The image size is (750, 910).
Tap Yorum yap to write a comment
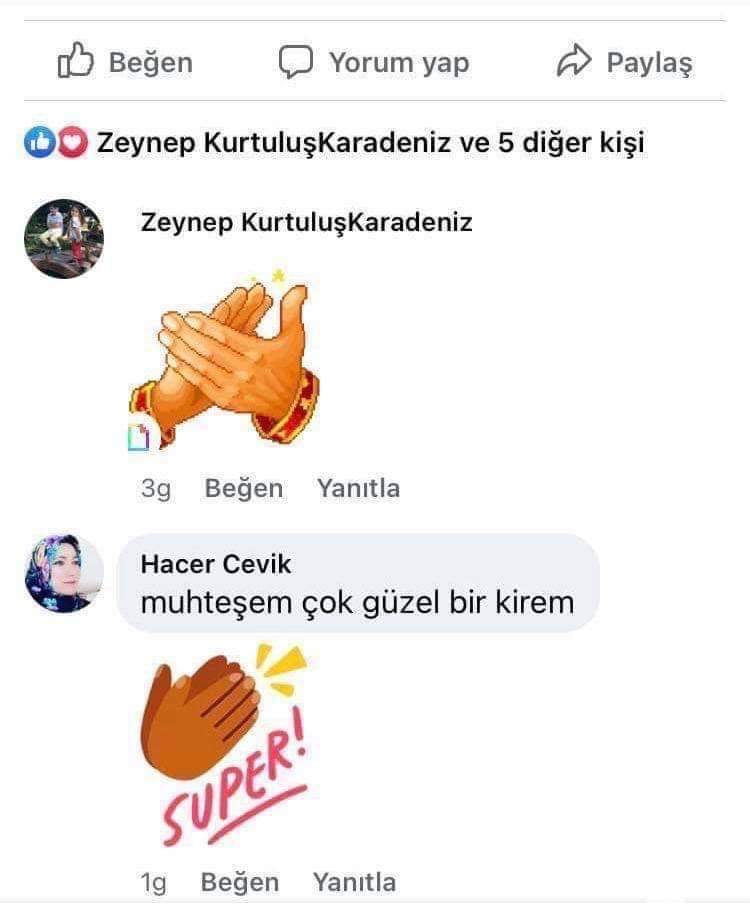[x=373, y=63]
